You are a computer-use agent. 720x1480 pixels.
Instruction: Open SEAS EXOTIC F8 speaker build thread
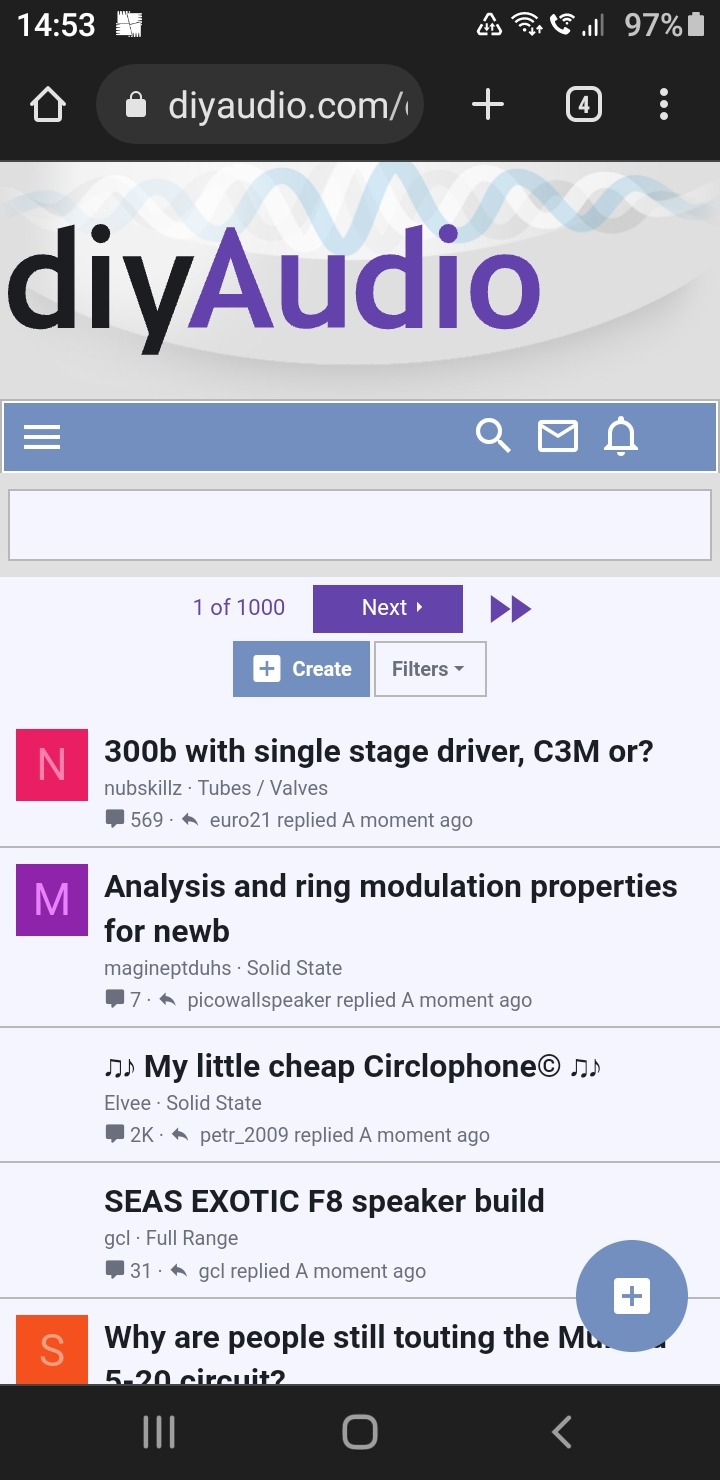(324, 1201)
